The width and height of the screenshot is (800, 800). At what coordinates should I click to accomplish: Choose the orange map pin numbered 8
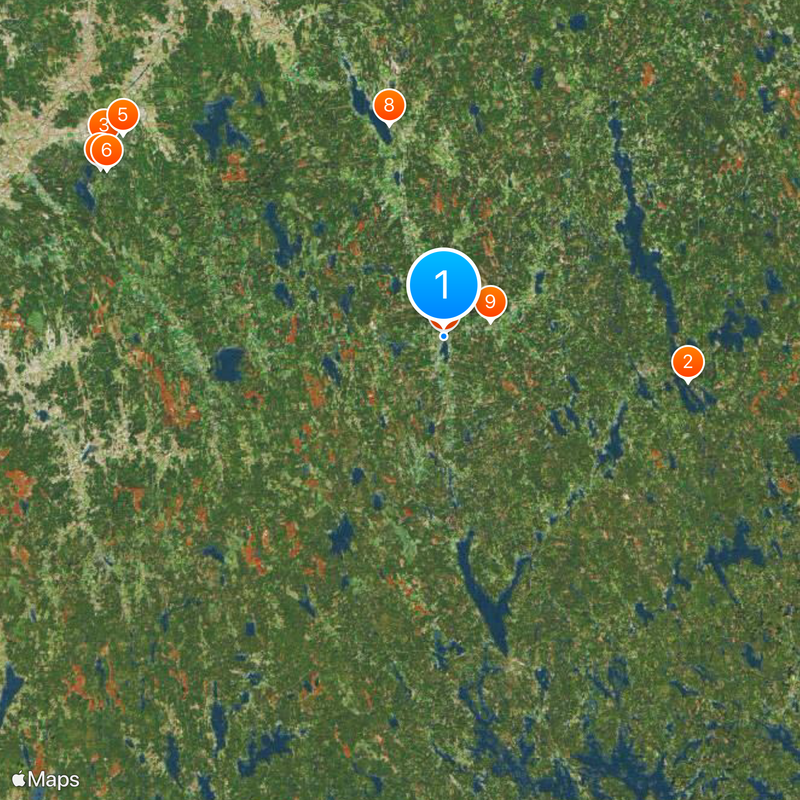(388, 103)
